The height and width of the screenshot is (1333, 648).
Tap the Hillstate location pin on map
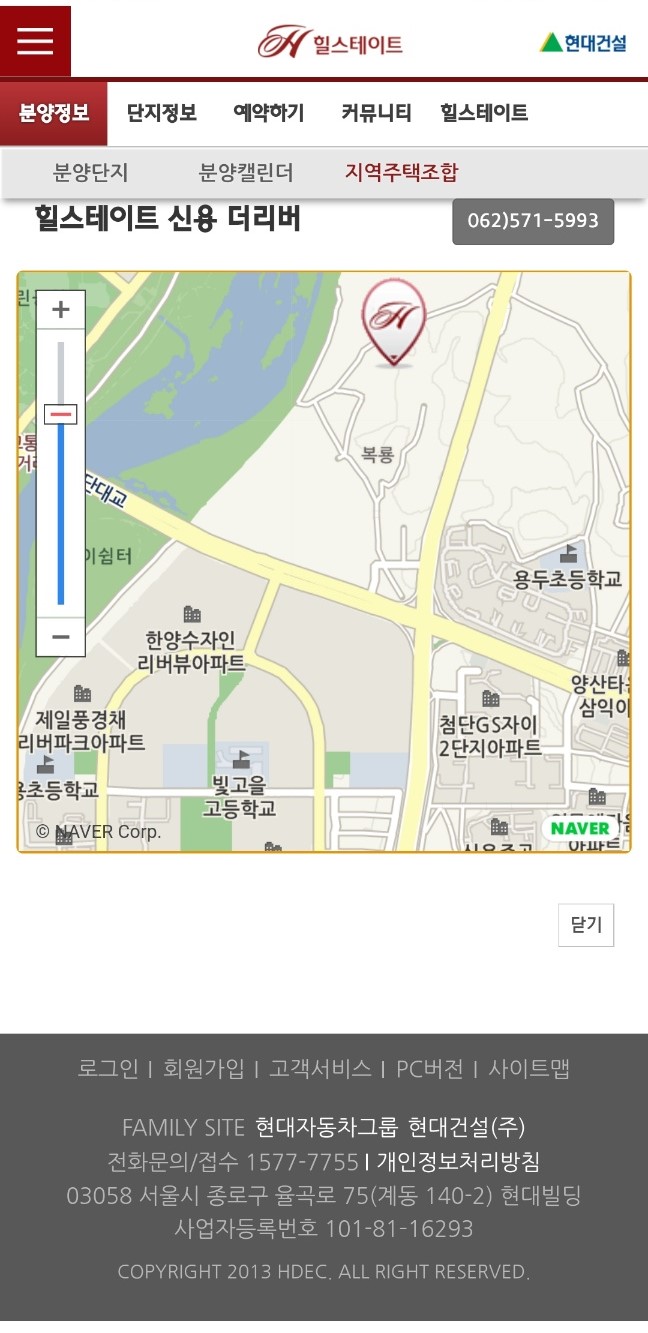(x=394, y=318)
